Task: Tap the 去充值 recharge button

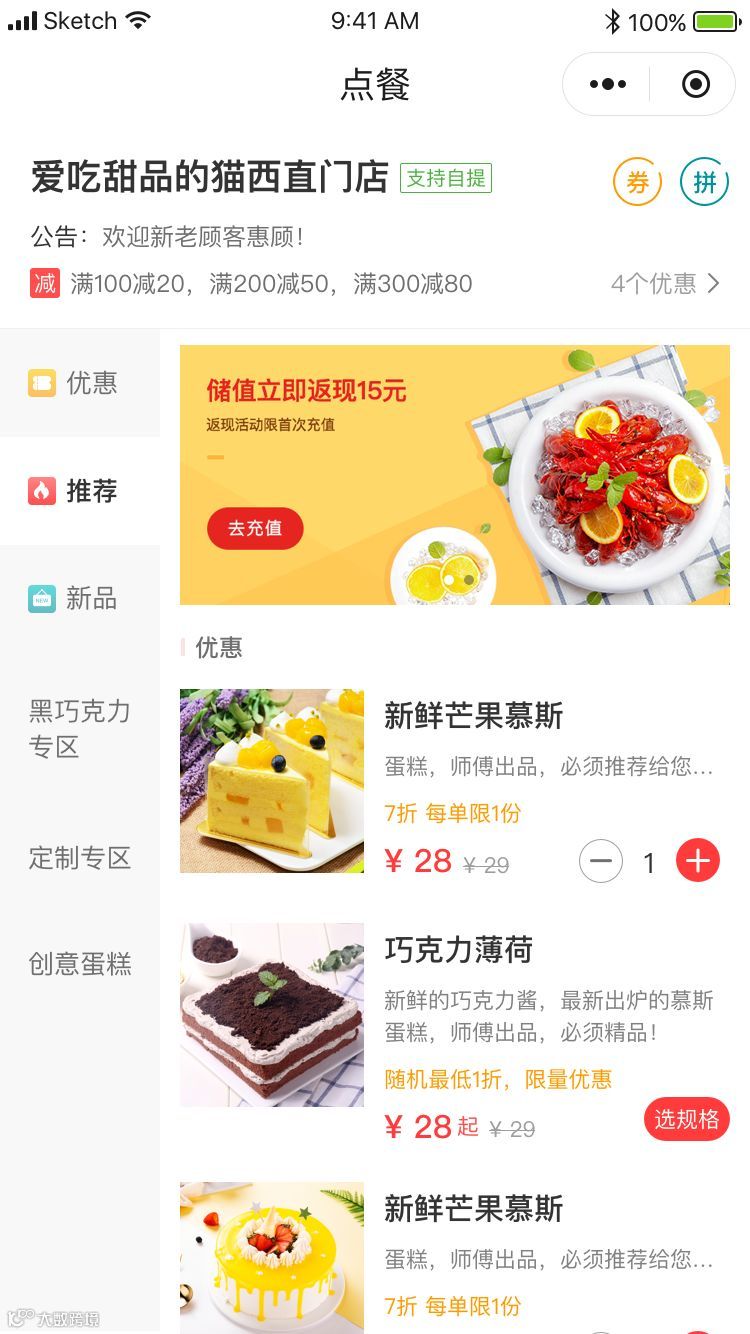Action: tap(255, 528)
